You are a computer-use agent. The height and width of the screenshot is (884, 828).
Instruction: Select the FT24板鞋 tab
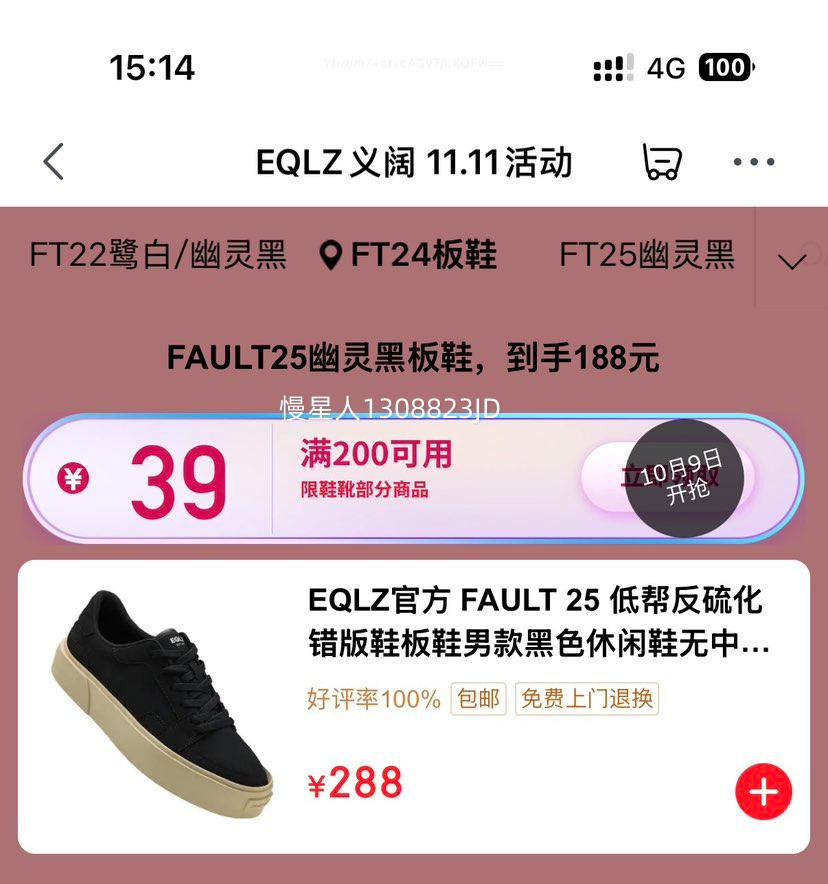coord(408,256)
